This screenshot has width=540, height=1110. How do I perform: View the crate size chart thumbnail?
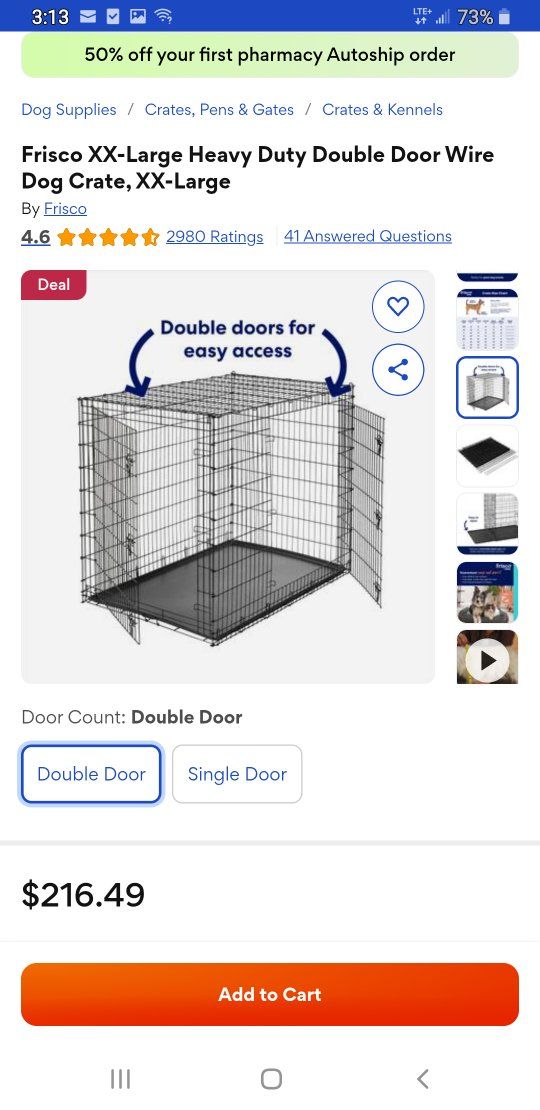(x=487, y=319)
